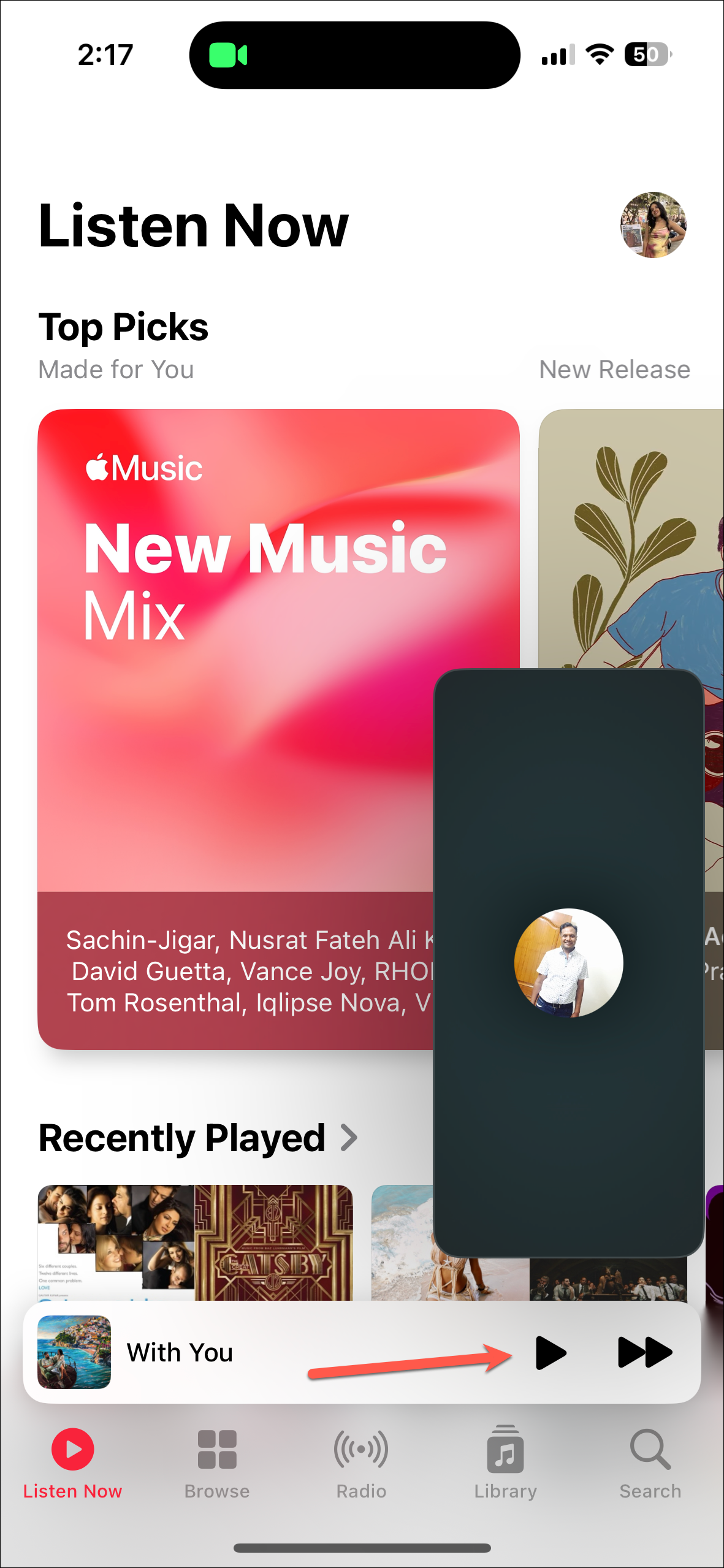Open Recently Played section chevron

(x=349, y=1138)
